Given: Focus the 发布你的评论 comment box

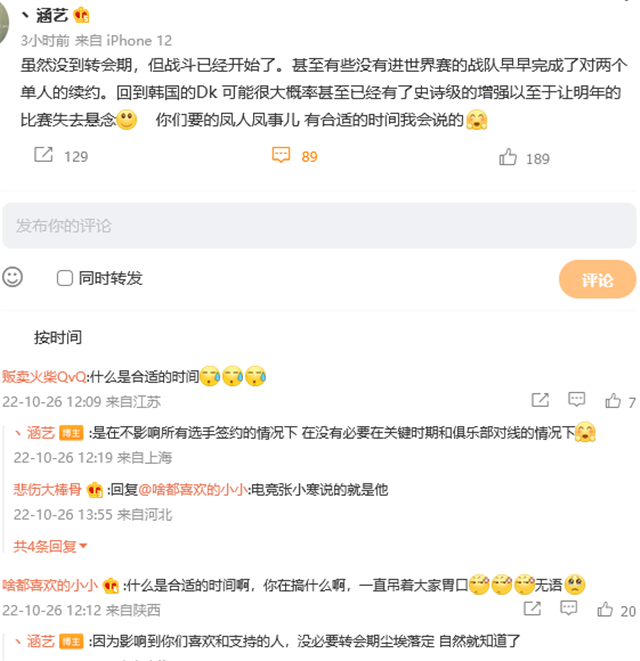Looking at the screenshot, I should (x=318, y=226).
